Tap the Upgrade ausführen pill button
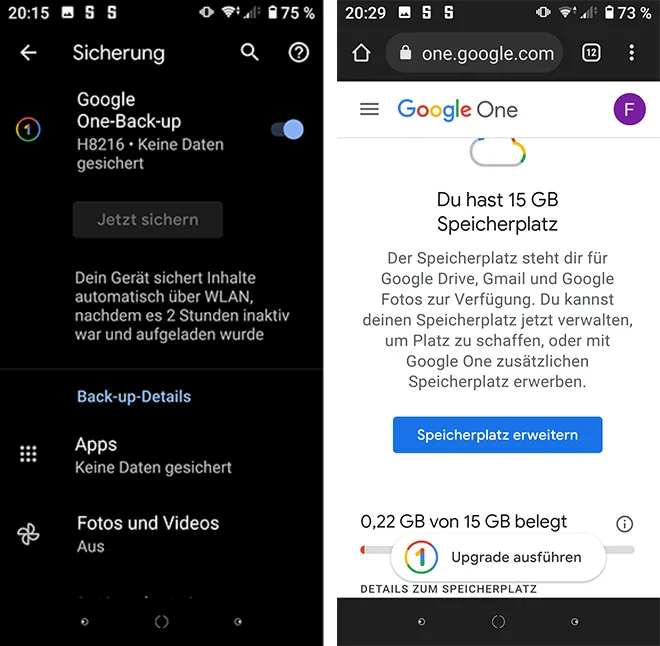 [x=498, y=557]
